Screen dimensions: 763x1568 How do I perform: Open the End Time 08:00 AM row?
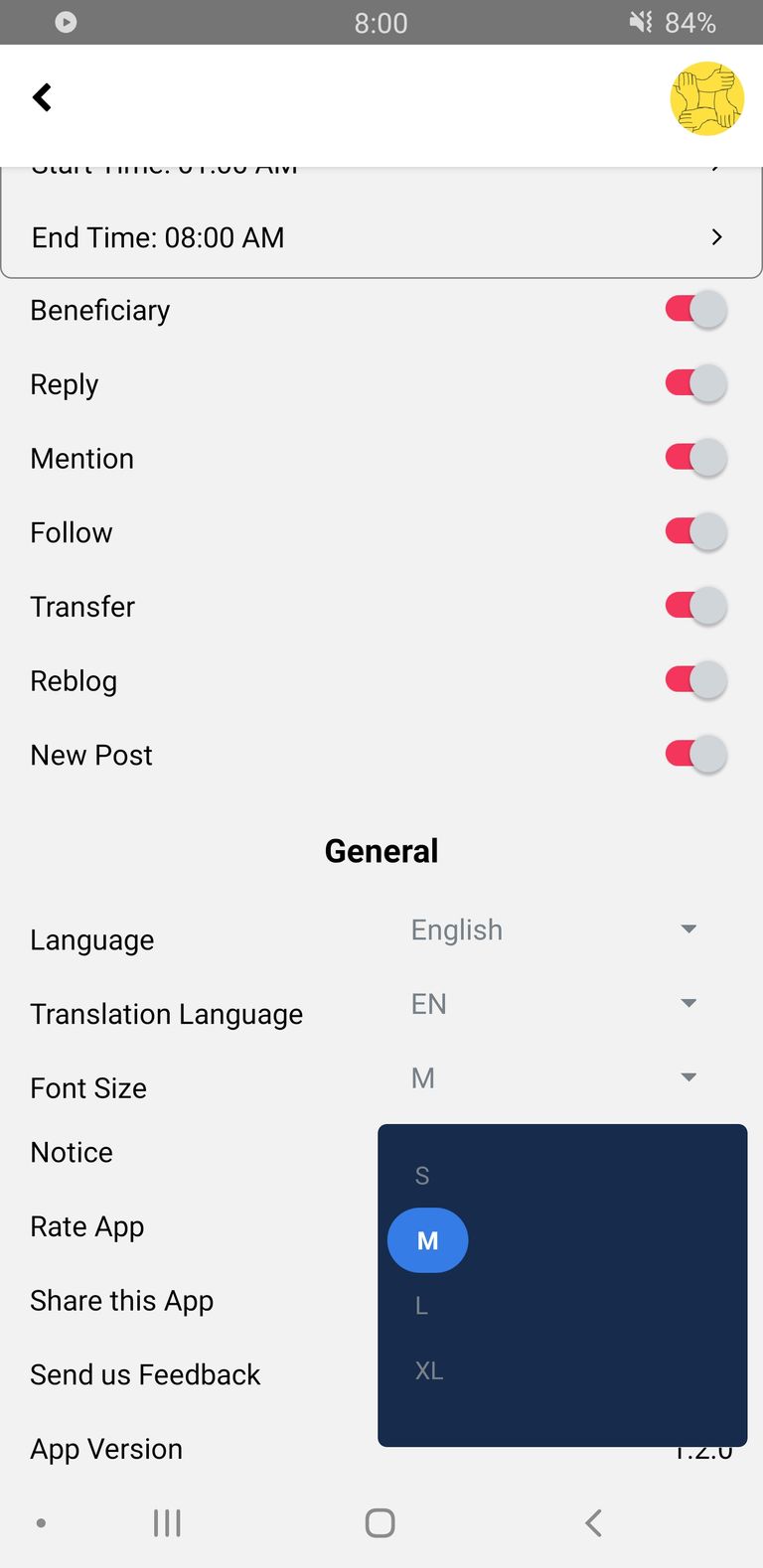[x=381, y=237]
